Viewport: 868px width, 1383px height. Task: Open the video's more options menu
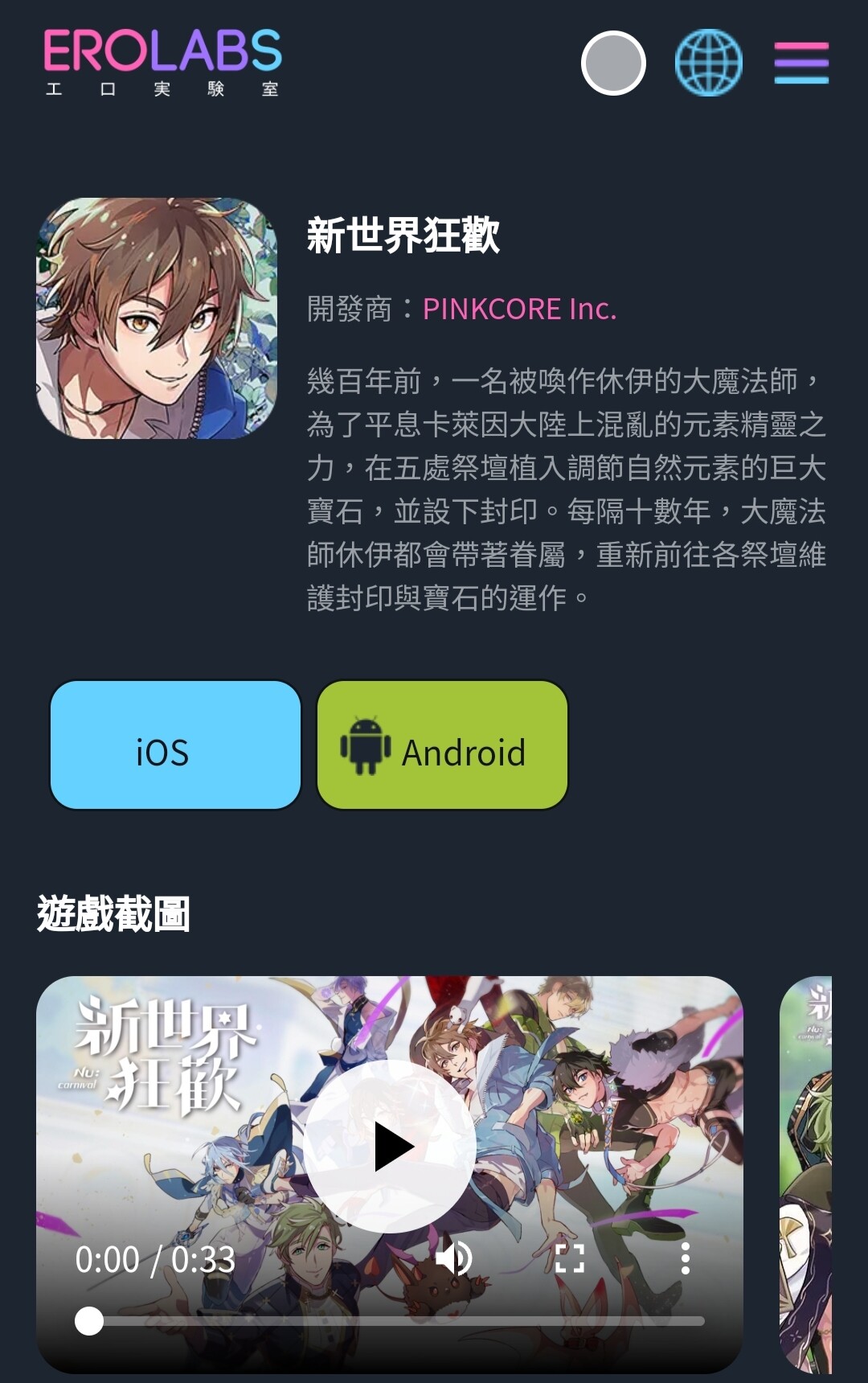[x=685, y=1258]
